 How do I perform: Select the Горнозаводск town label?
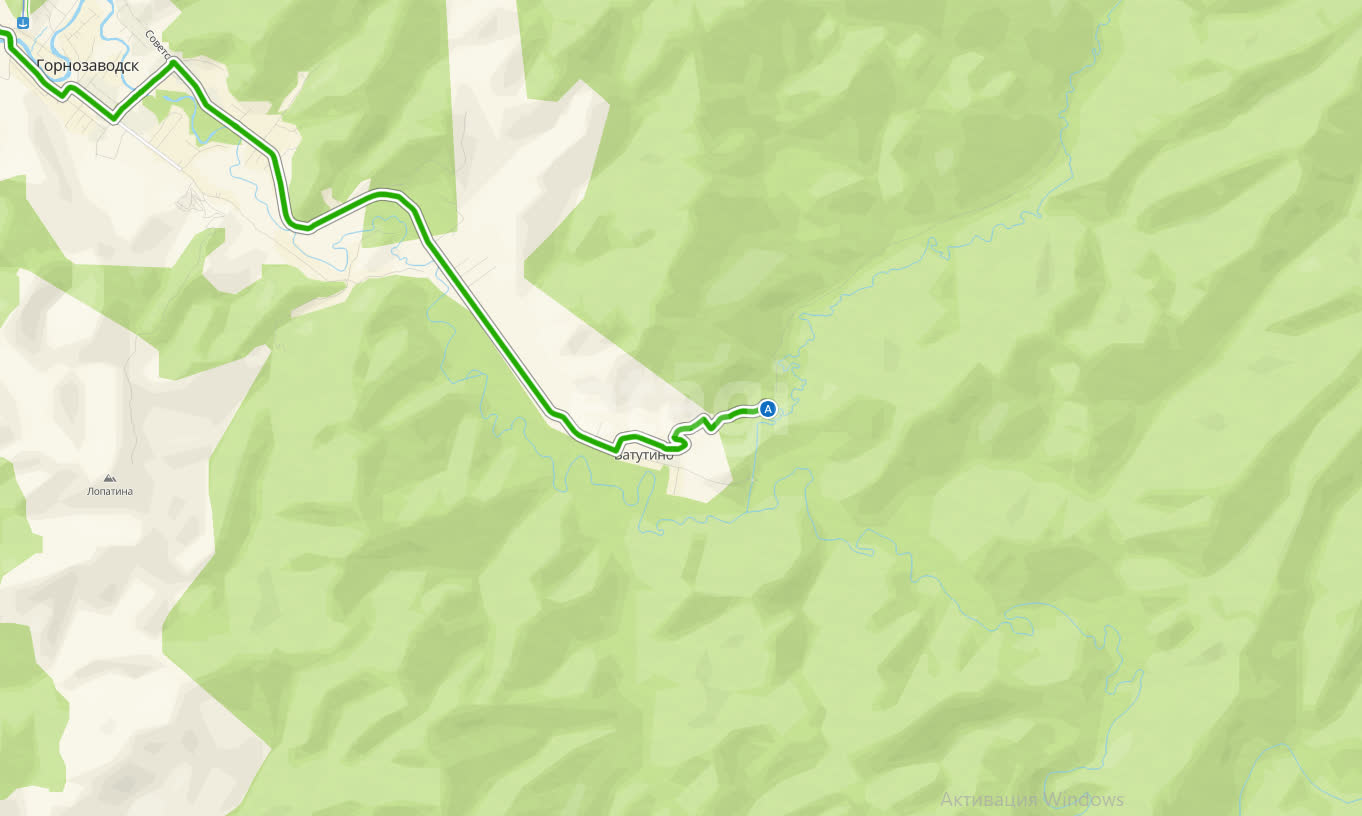[x=87, y=65]
